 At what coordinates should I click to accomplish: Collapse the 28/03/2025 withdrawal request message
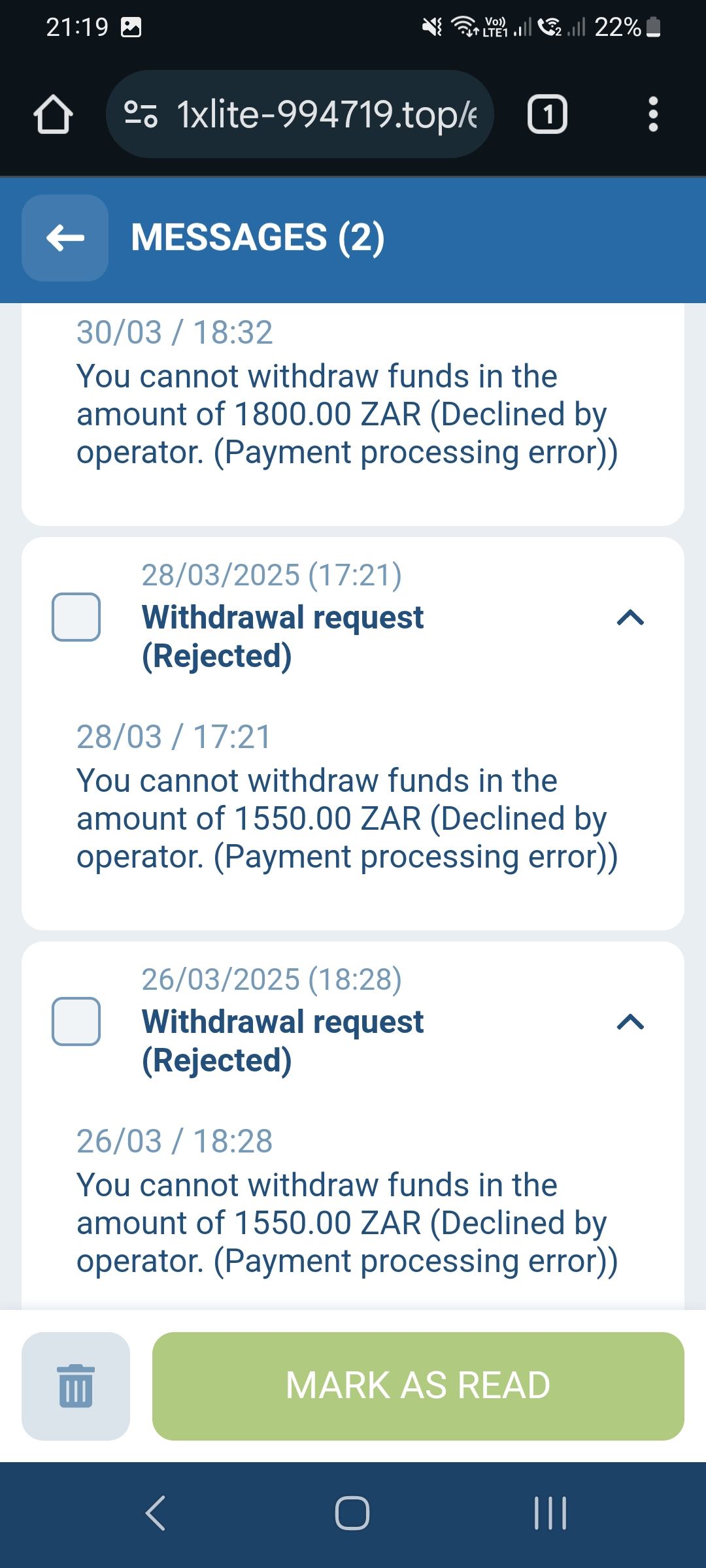click(x=630, y=617)
